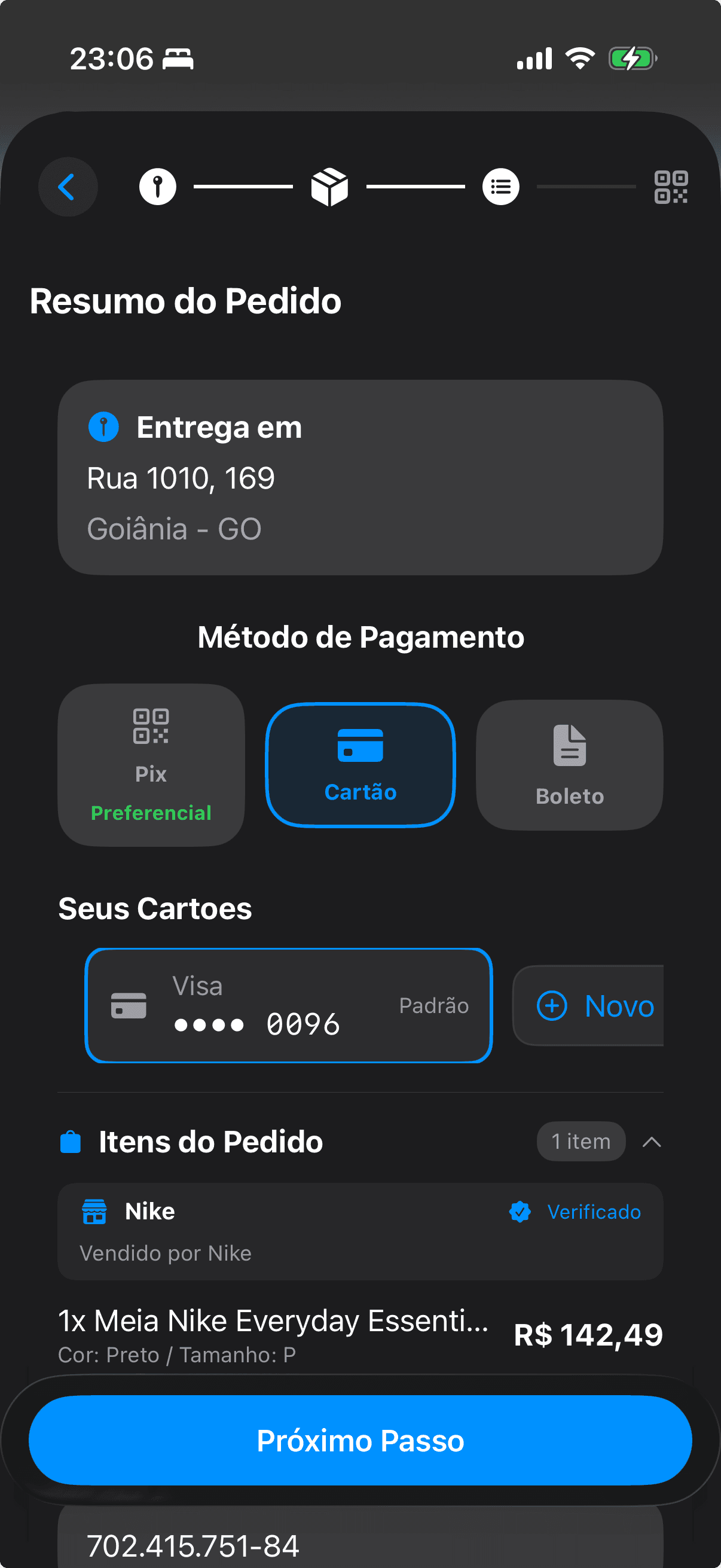Collapse the Itens do Pedido section
This screenshot has width=721, height=1568.
[x=652, y=1141]
